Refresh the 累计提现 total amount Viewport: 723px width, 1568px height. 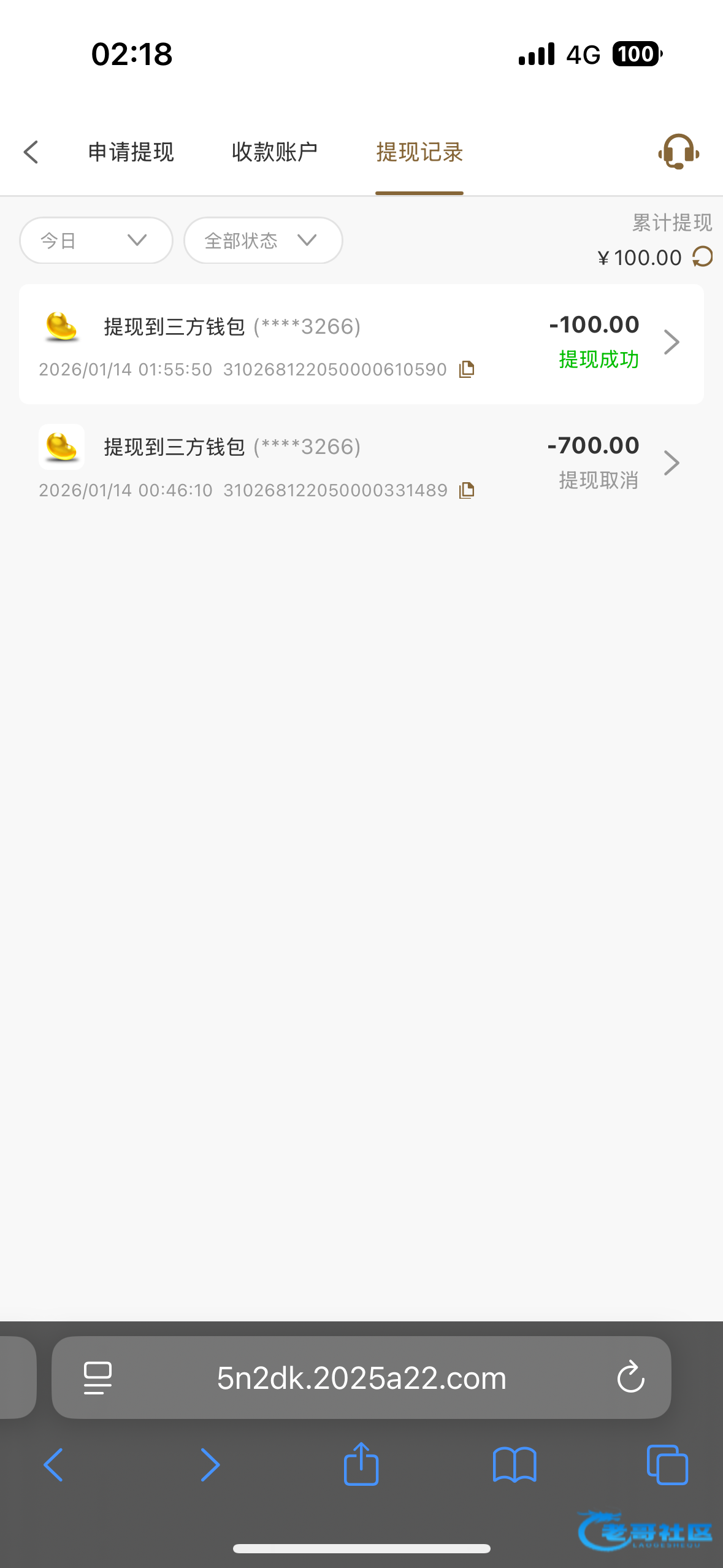pos(703,257)
